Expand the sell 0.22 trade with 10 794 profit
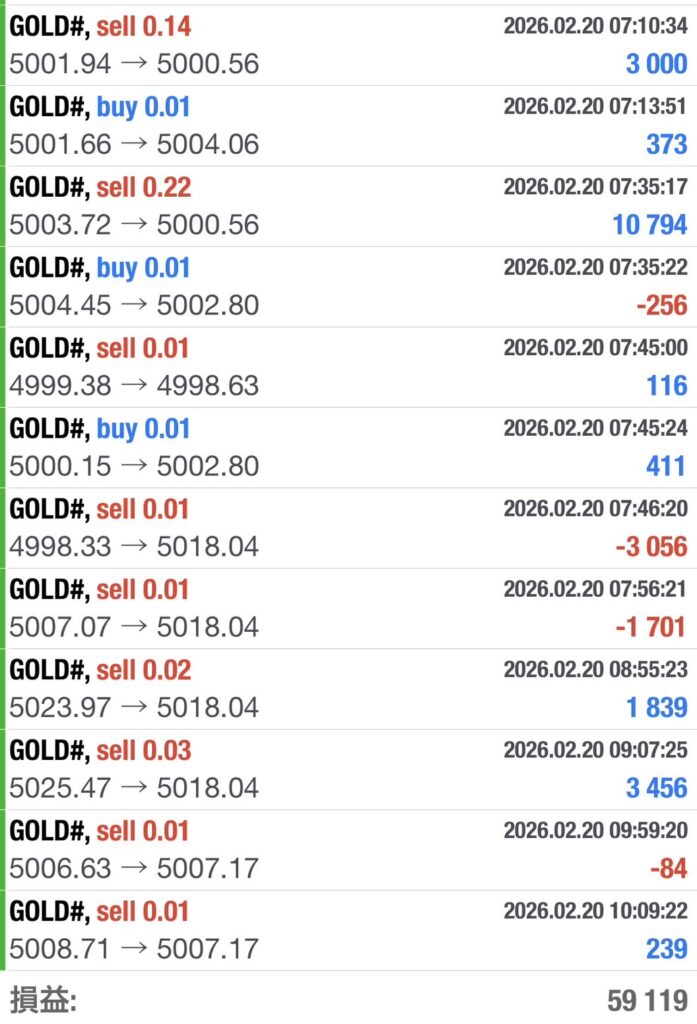The height and width of the screenshot is (1024, 697). 348,206
